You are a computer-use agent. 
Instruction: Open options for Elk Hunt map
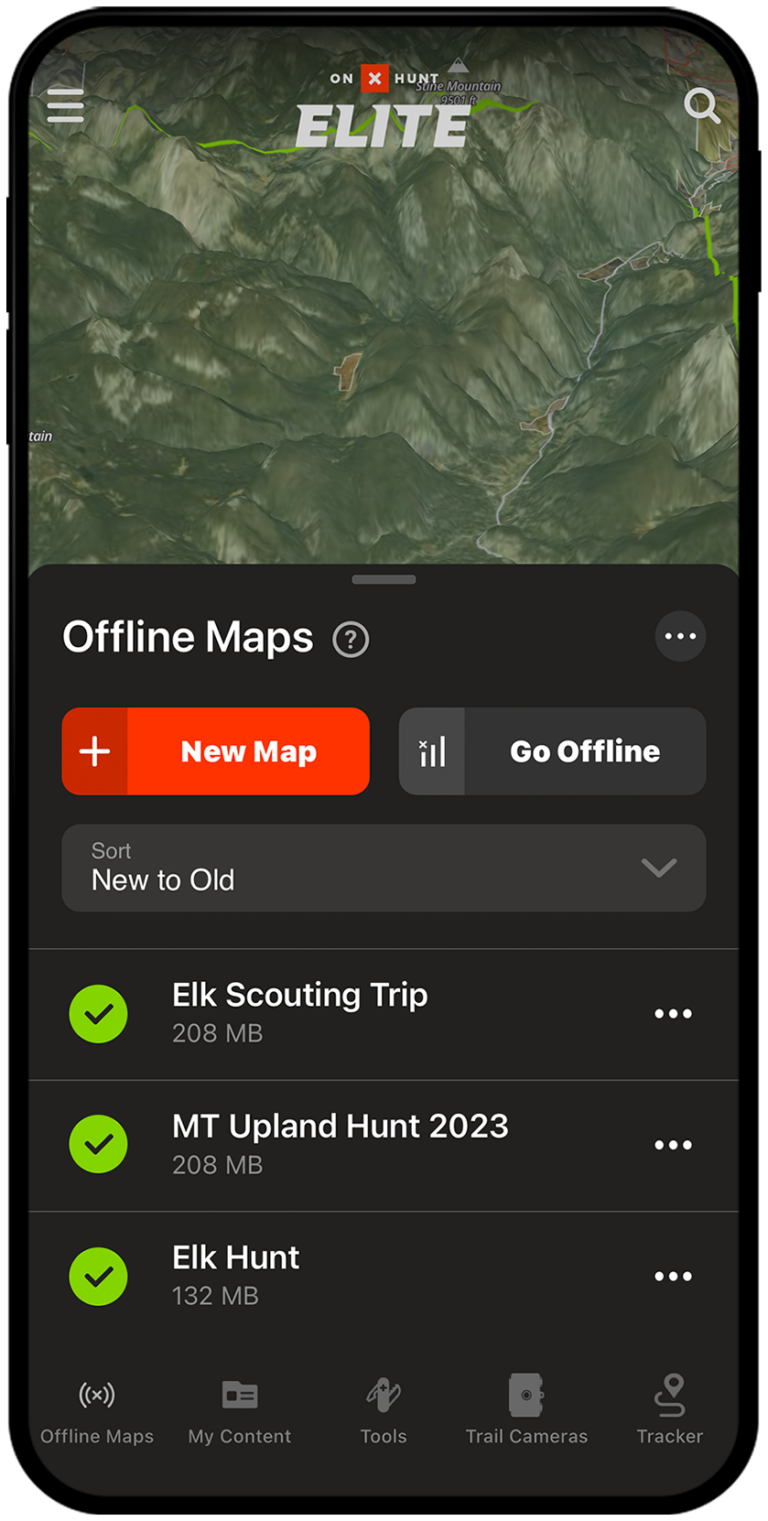tap(673, 1276)
